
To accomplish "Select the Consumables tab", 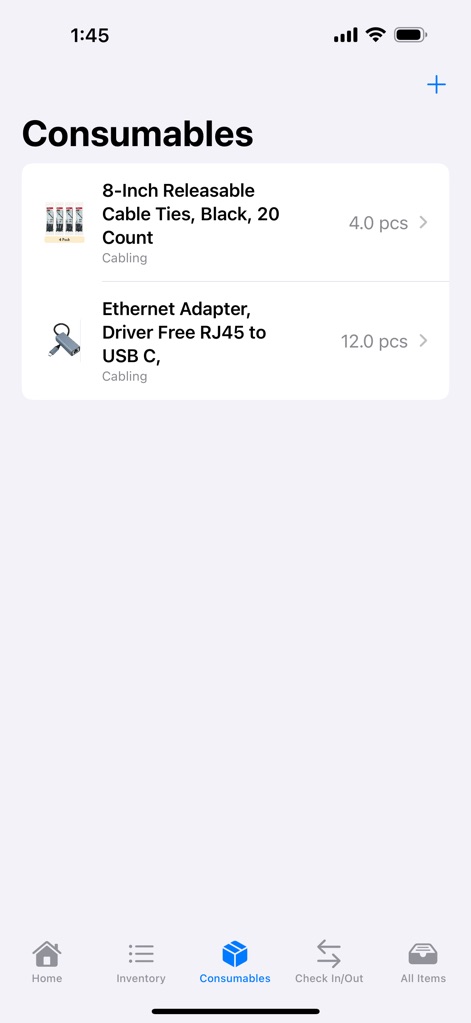I will click(235, 962).
